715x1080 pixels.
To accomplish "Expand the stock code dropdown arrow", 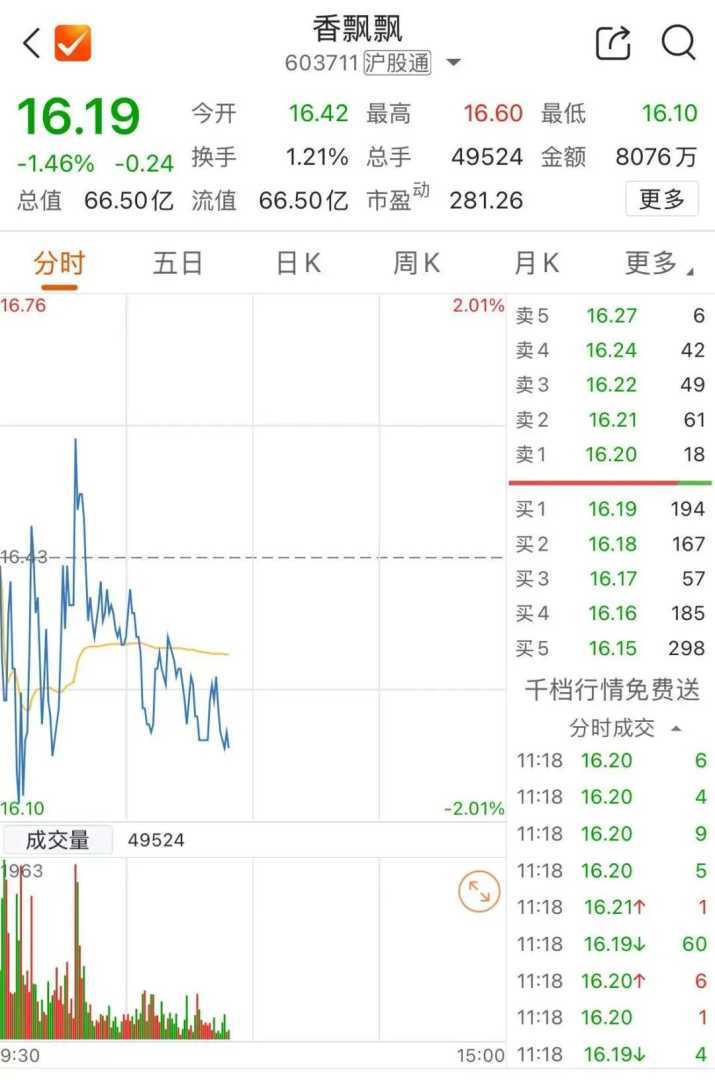I will tap(453, 63).
